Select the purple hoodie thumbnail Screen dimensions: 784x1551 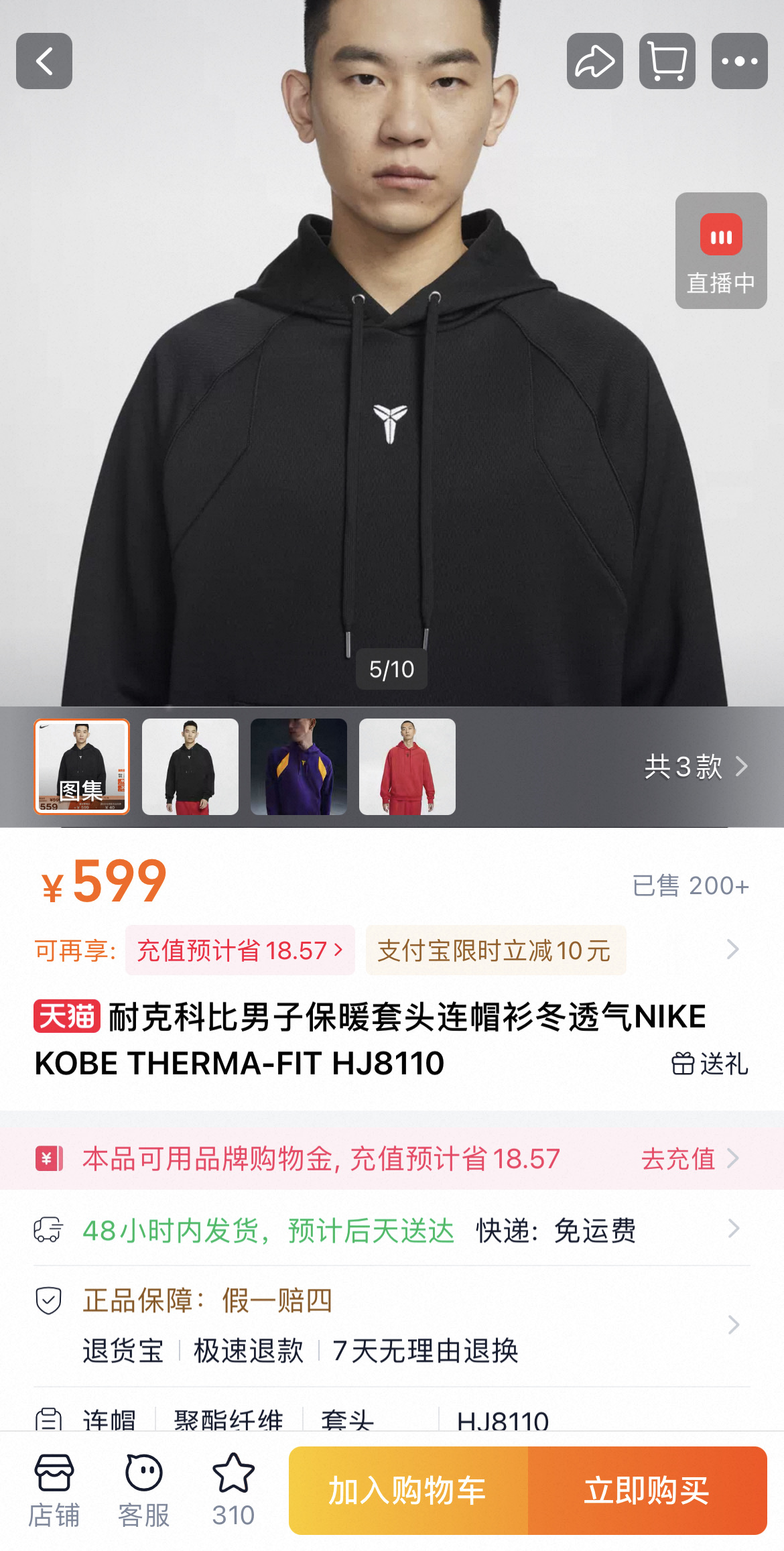click(x=299, y=767)
